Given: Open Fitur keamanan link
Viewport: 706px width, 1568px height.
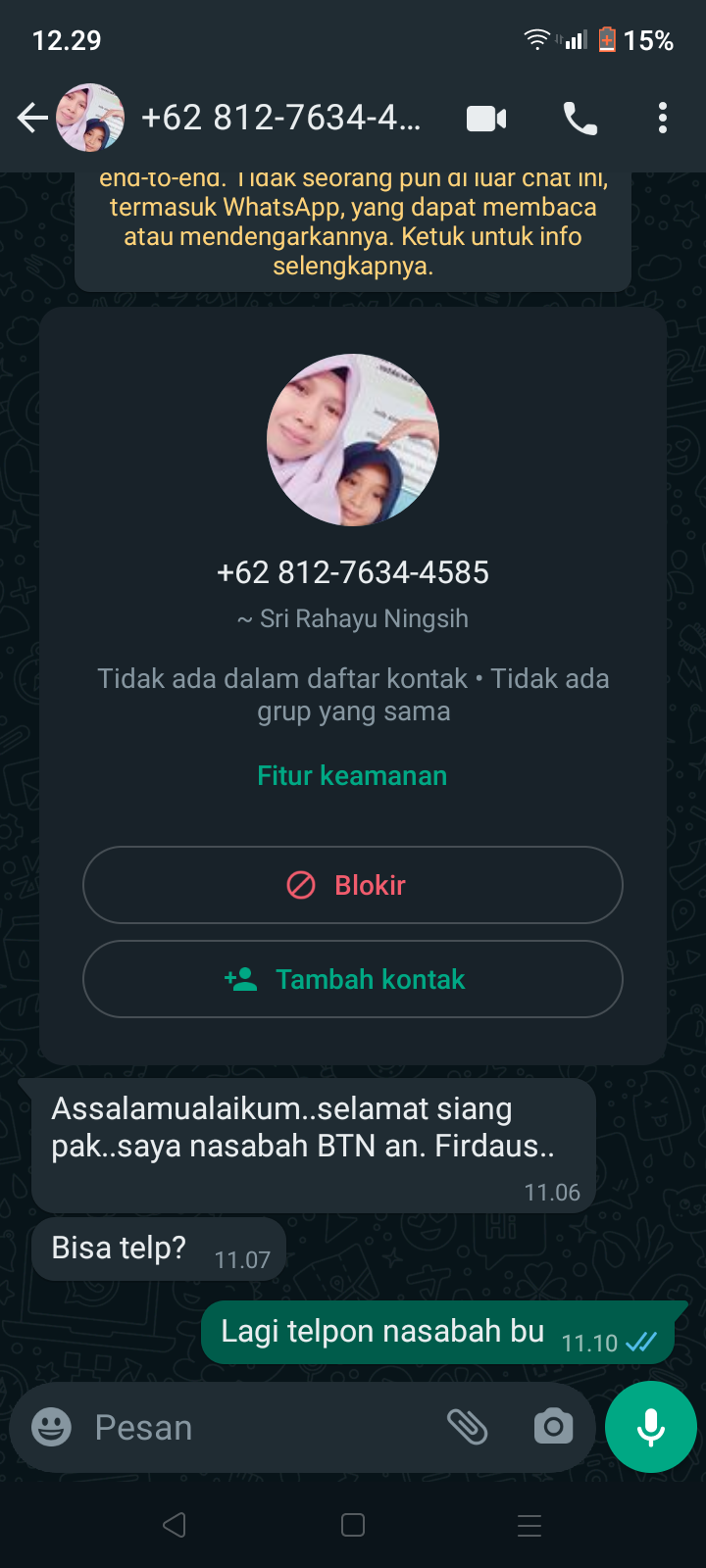Looking at the screenshot, I should [x=352, y=776].
